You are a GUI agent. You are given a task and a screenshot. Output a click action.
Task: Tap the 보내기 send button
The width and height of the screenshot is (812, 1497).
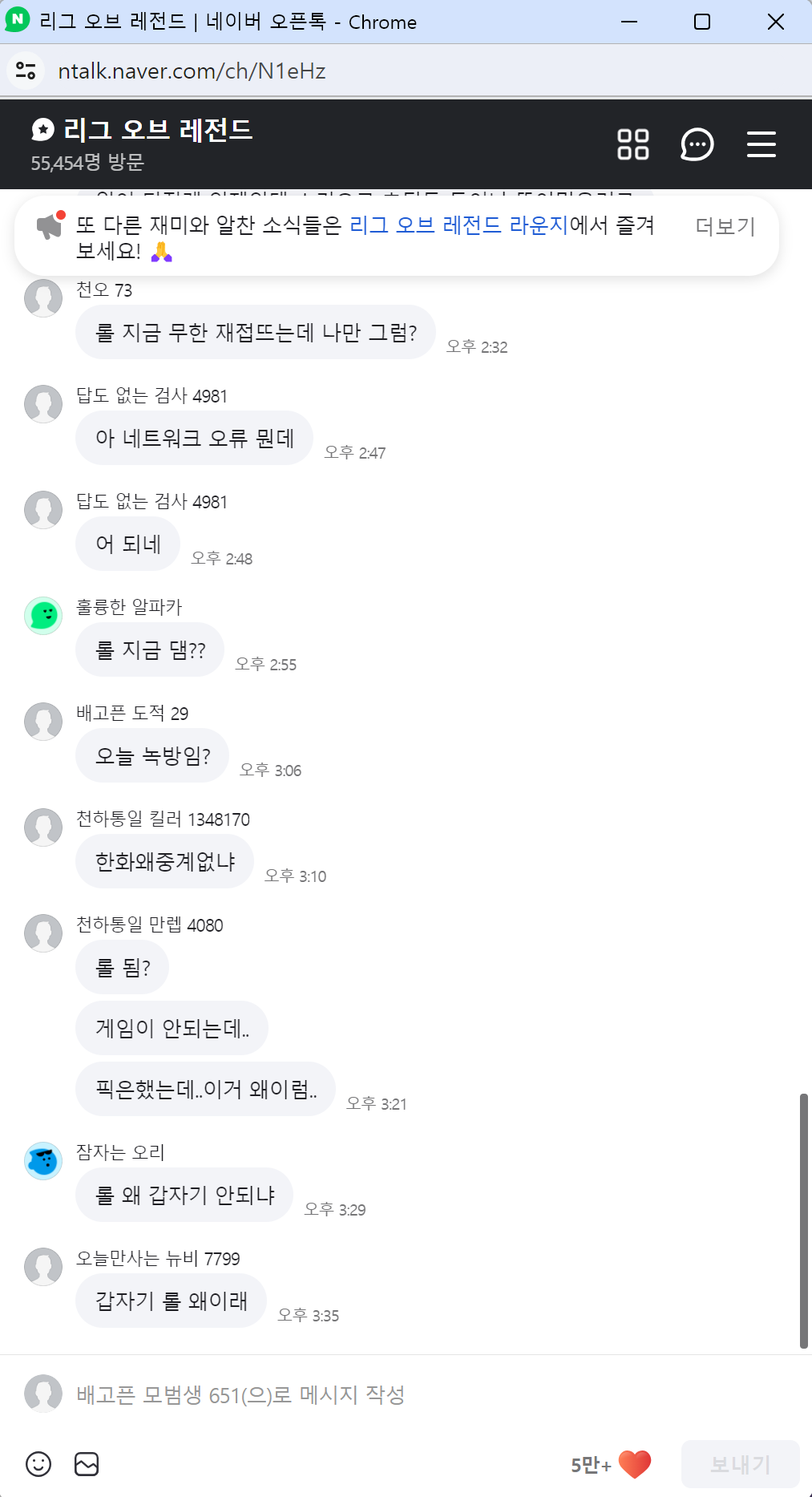[x=740, y=1464]
